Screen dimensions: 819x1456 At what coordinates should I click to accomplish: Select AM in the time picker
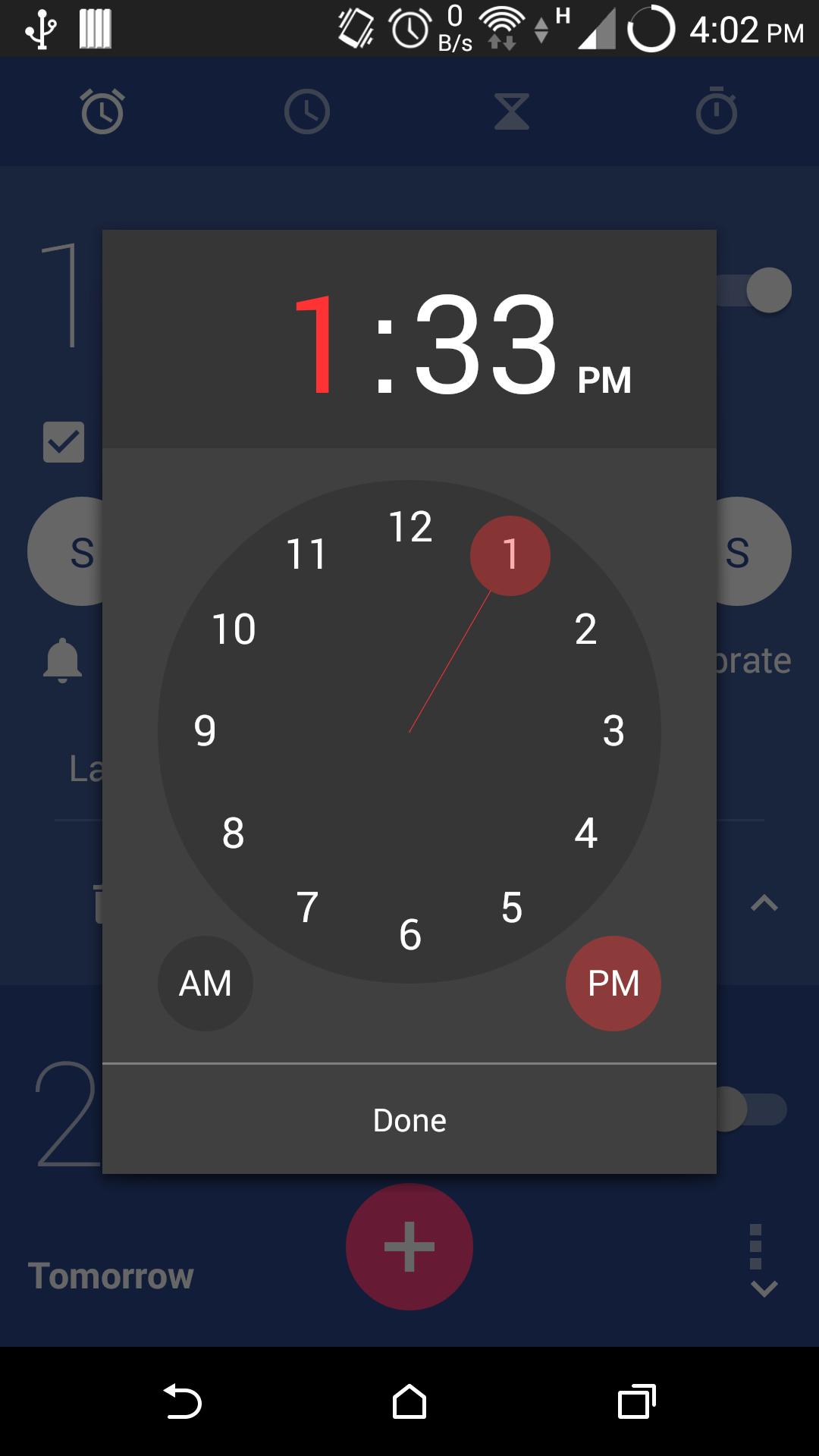point(205,983)
